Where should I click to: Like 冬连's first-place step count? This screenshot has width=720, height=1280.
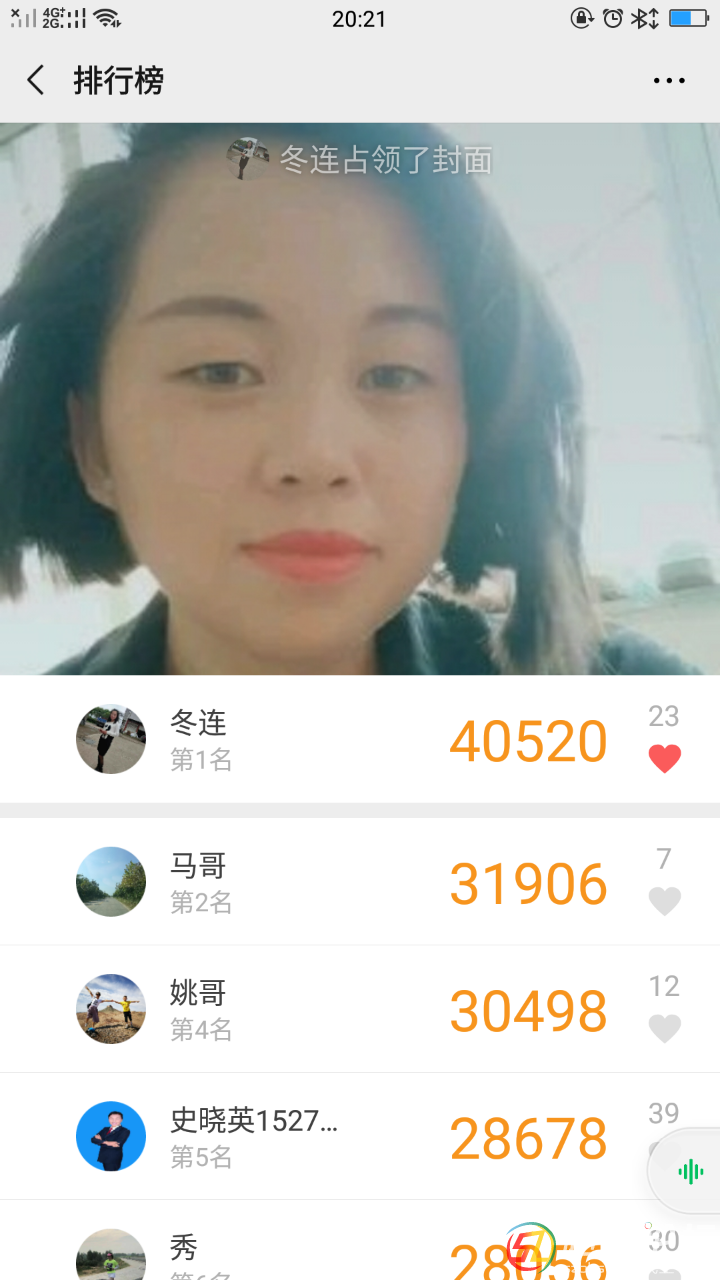pyautogui.click(x=664, y=758)
